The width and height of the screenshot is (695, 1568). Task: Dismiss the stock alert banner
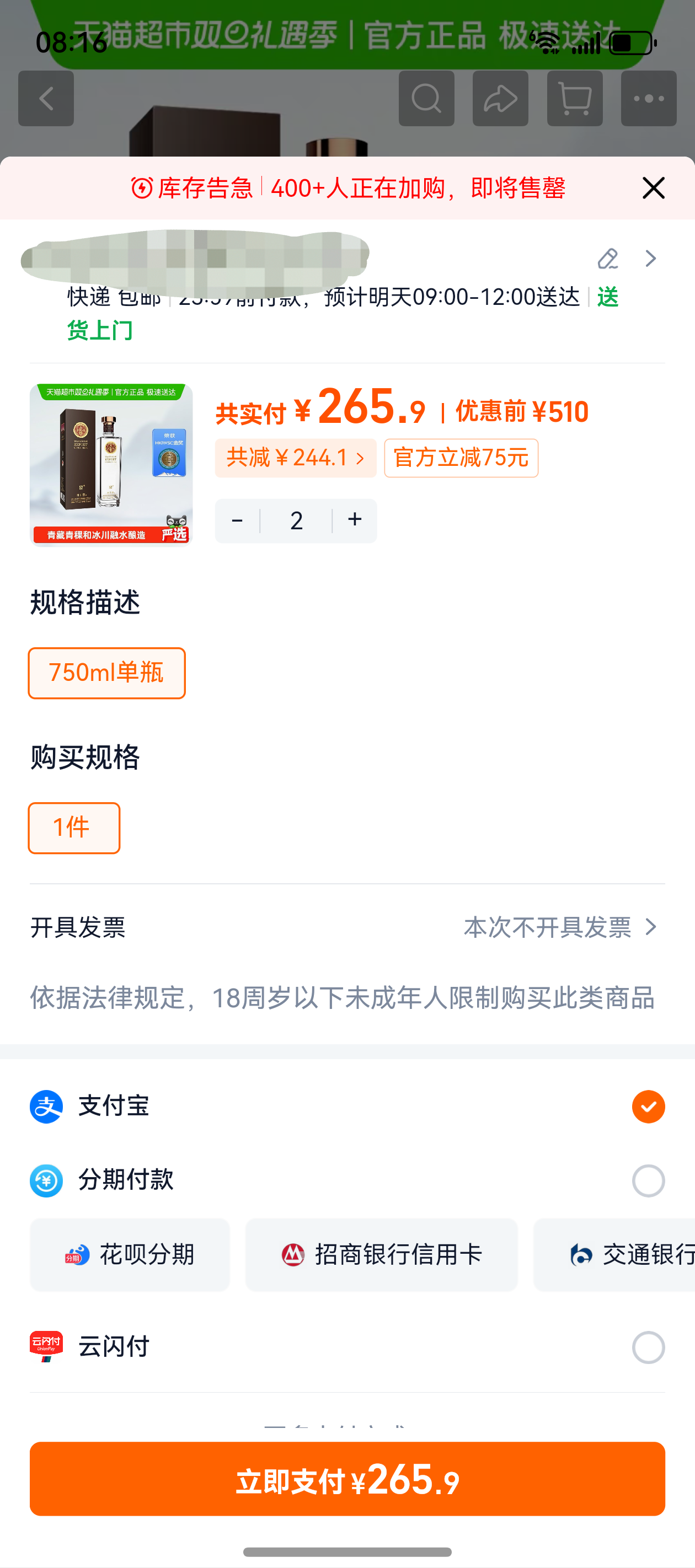654,187
